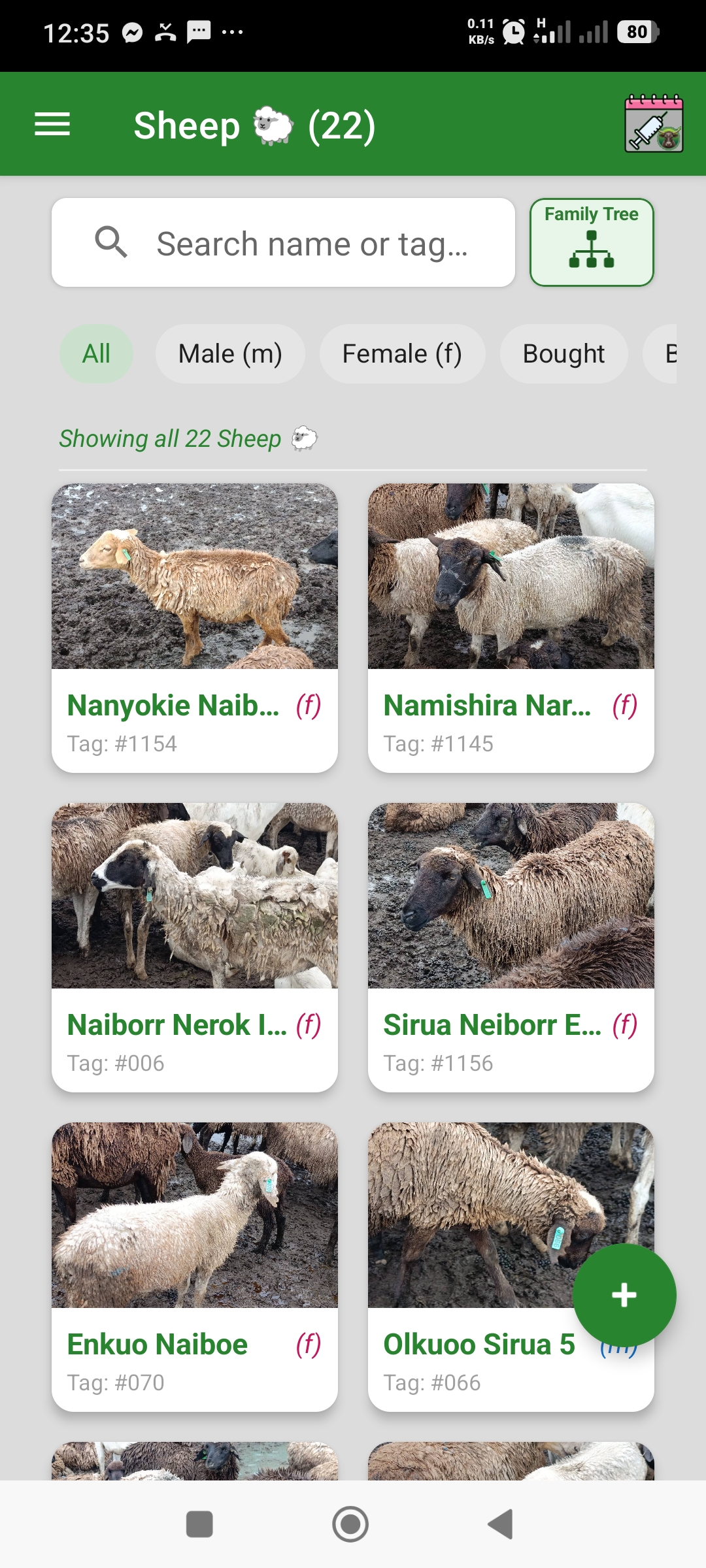706x1568 pixels.
Task: Filter list by Male (m)
Action: coord(230,353)
